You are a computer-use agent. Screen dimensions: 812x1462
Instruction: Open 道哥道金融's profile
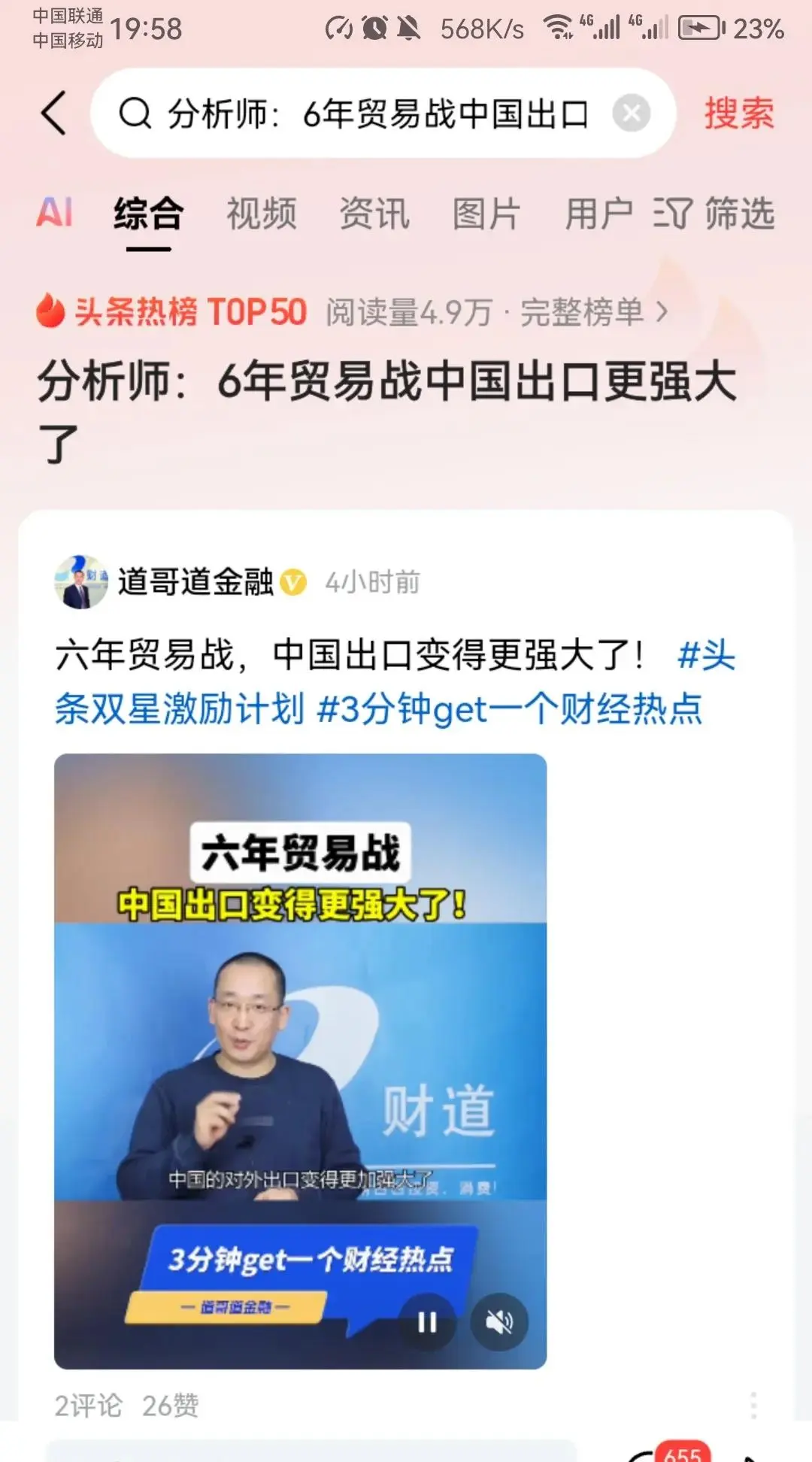pos(195,582)
